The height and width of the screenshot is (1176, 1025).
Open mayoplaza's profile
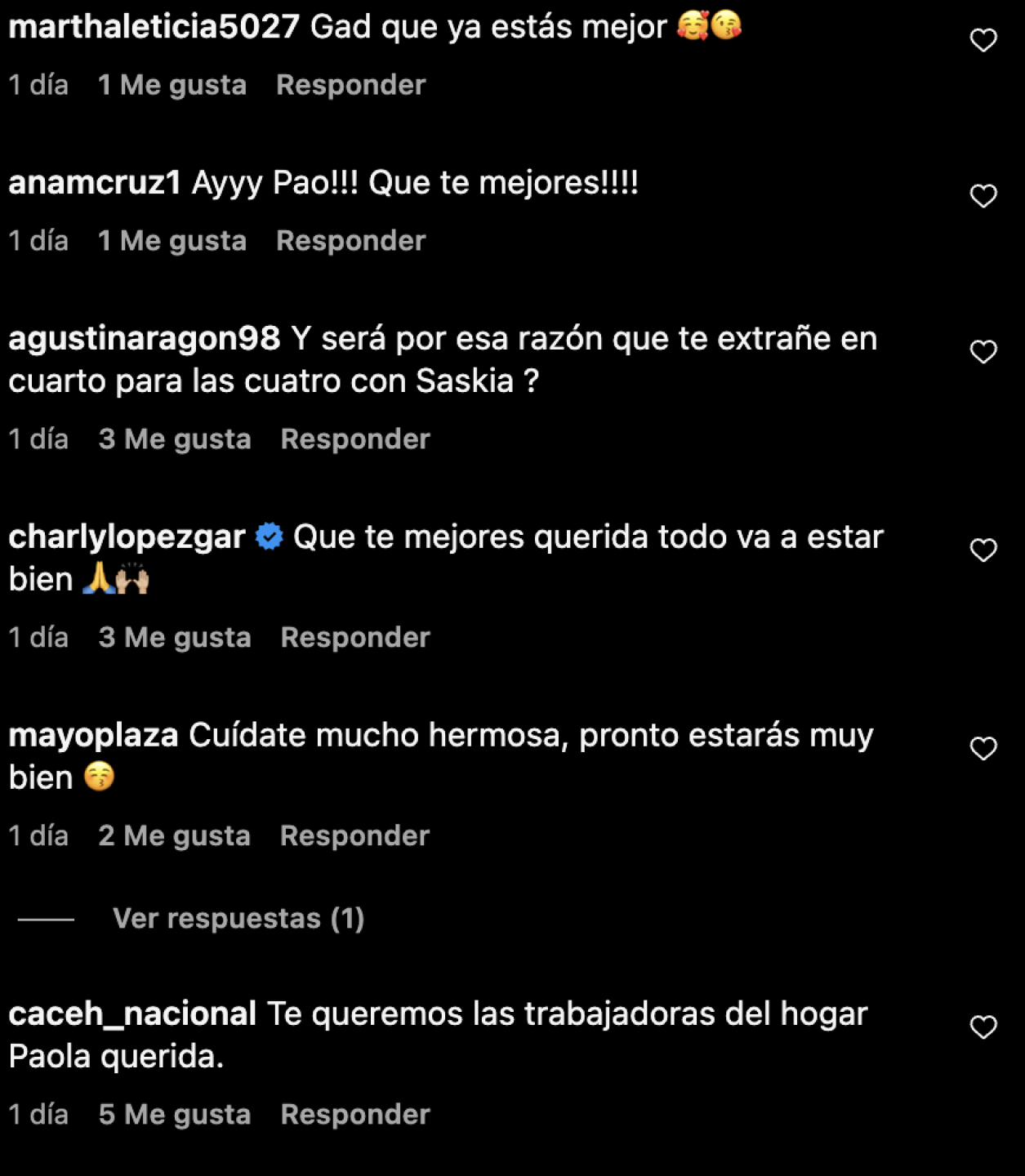click(93, 736)
